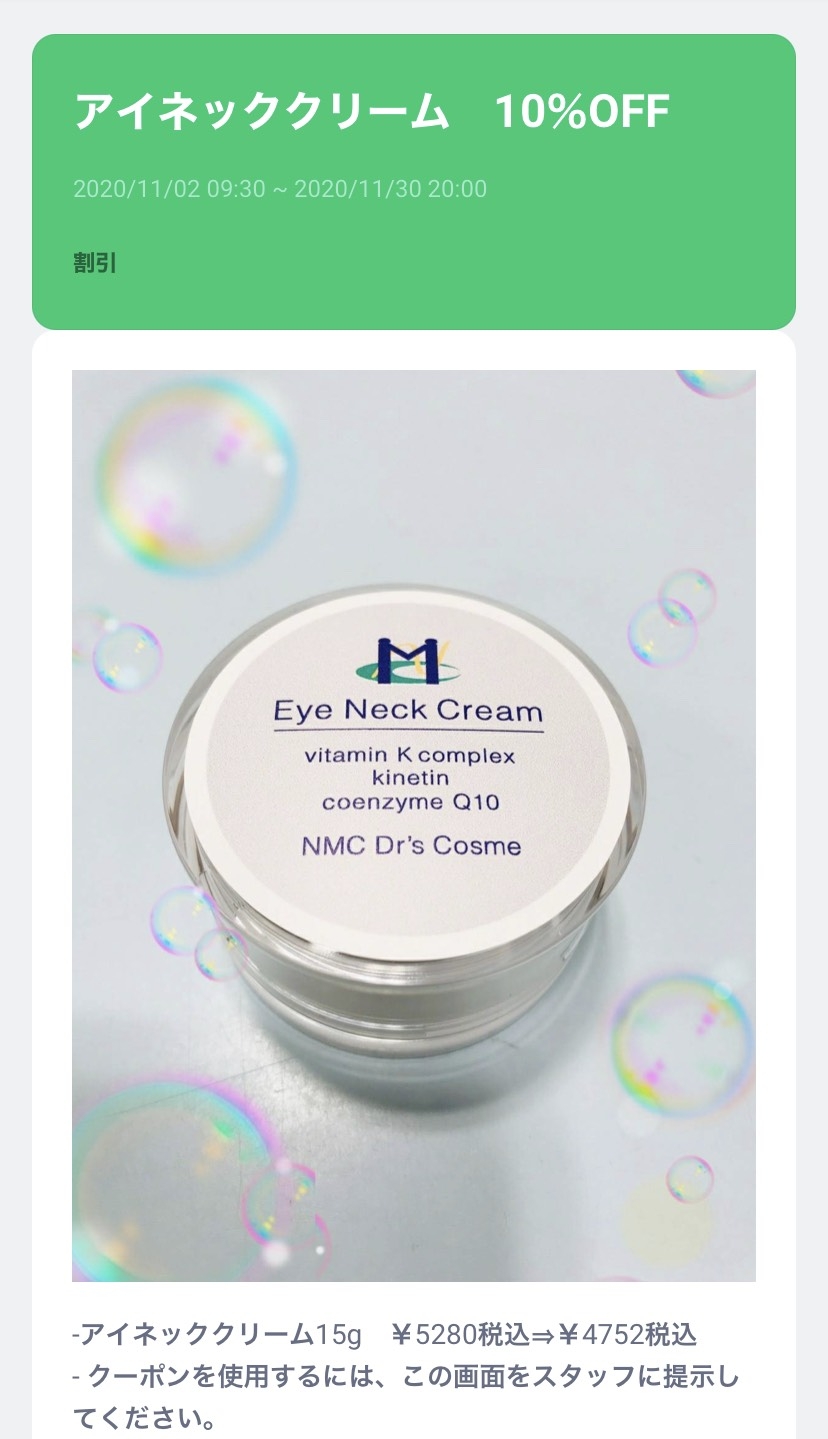Open the Eye Neck Cream coupon photo
This screenshot has height=1439, width=828.
point(413,825)
